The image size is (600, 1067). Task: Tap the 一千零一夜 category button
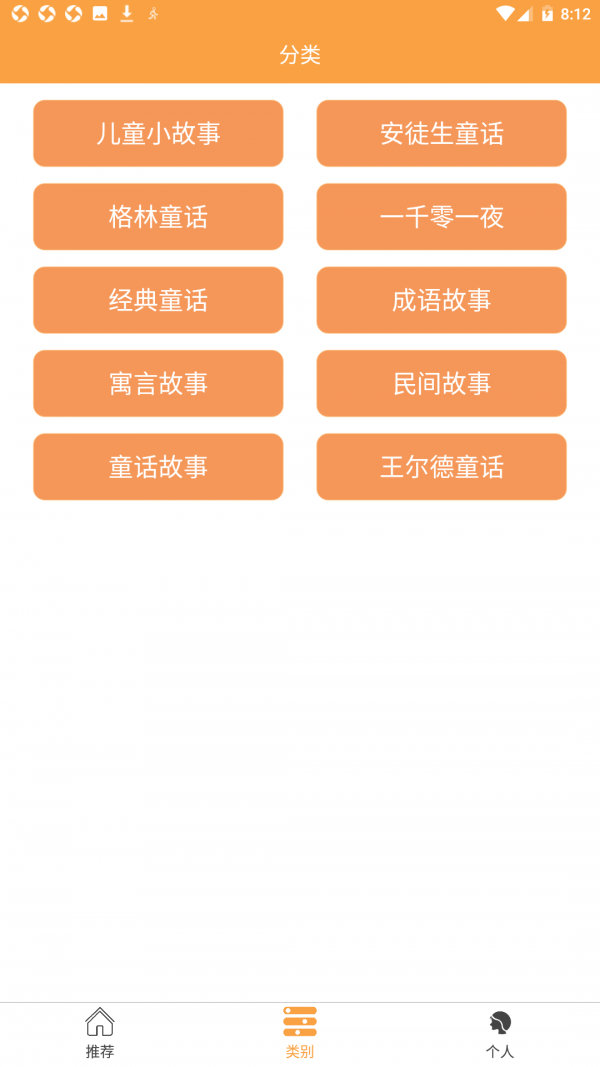441,216
